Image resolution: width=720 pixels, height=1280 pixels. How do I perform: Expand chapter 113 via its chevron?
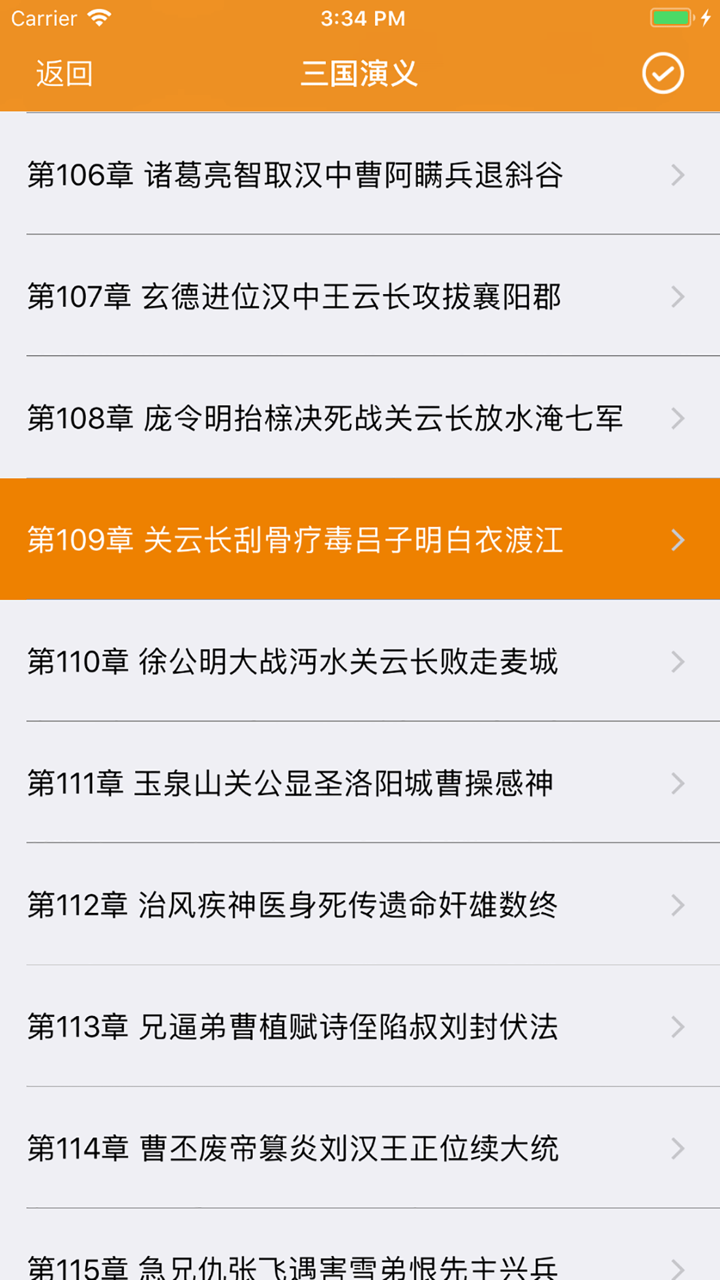click(676, 1027)
